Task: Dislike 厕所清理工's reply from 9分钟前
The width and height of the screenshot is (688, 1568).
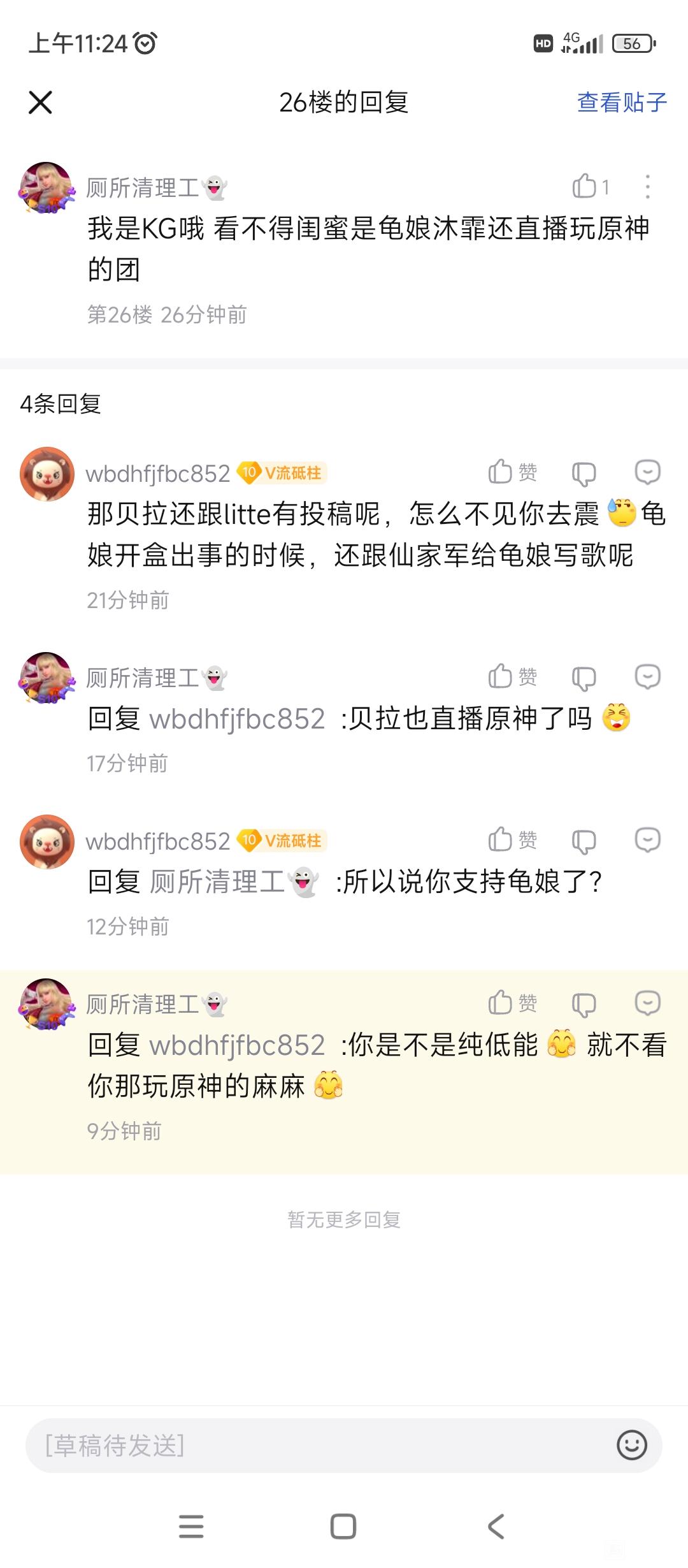Action: click(584, 1004)
